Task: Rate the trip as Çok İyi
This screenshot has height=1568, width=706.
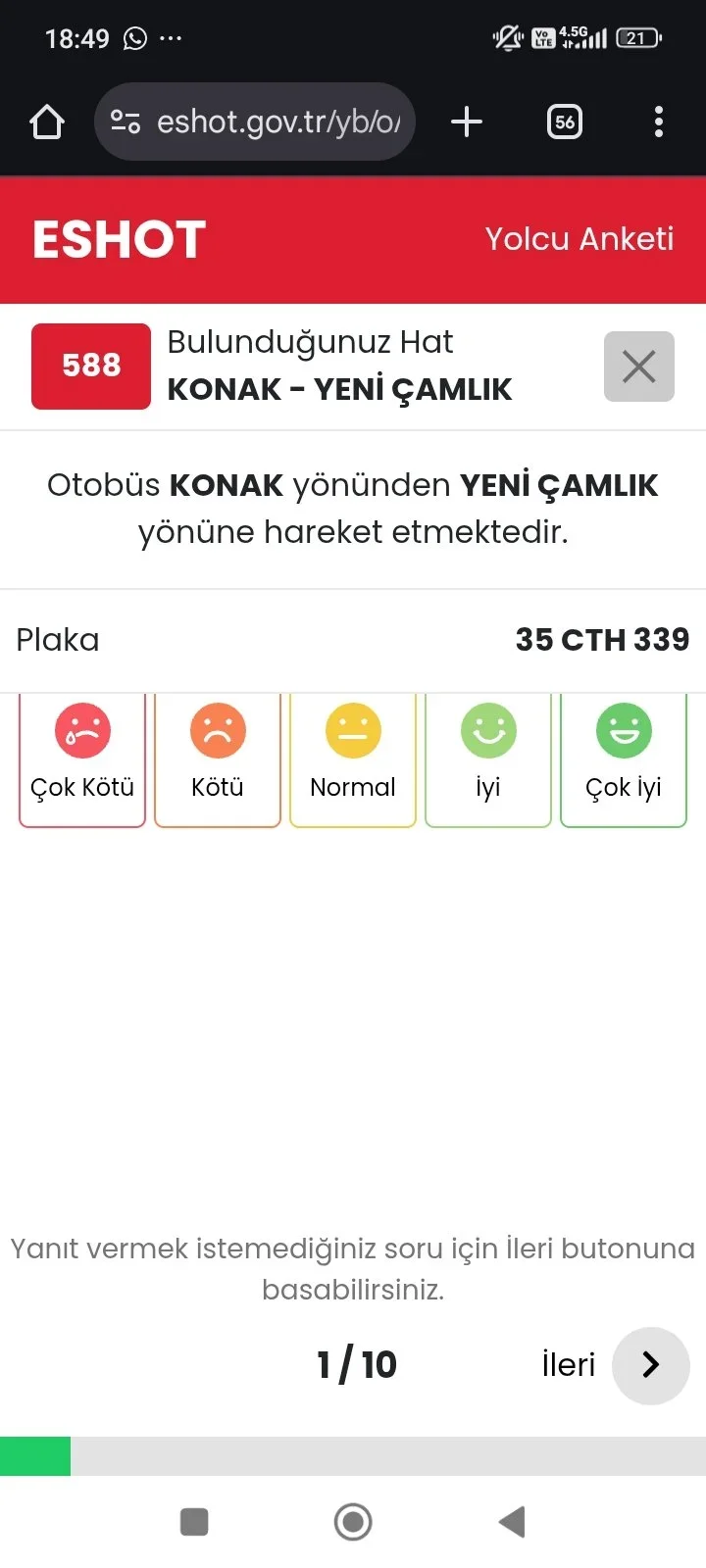Action: click(624, 759)
